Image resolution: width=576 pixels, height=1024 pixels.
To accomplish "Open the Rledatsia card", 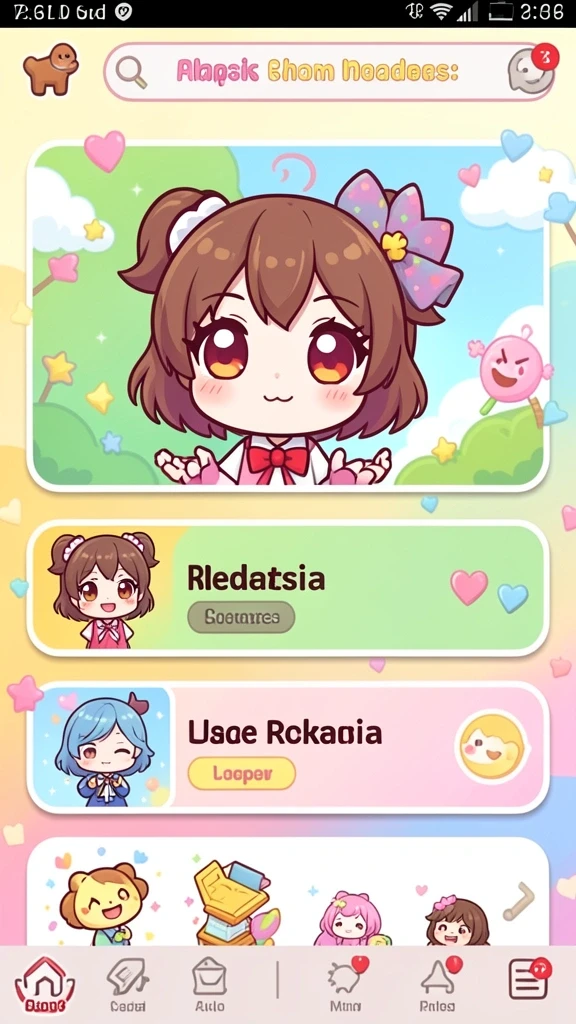I will click(287, 588).
